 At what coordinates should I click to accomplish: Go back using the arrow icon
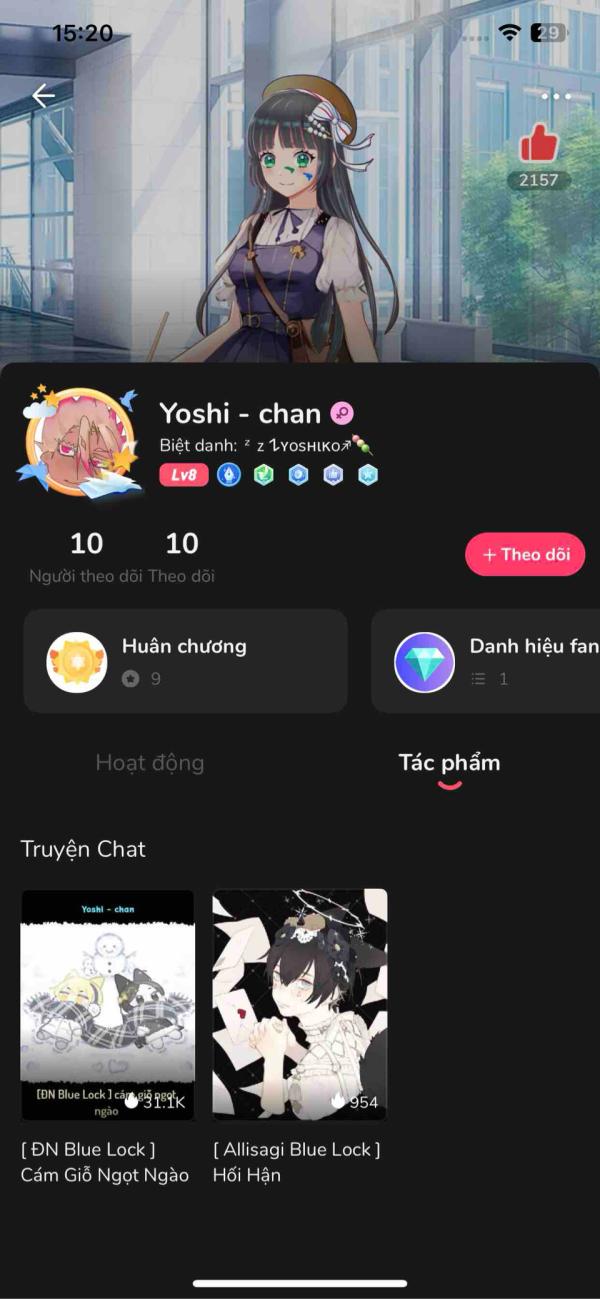(x=43, y=96)
